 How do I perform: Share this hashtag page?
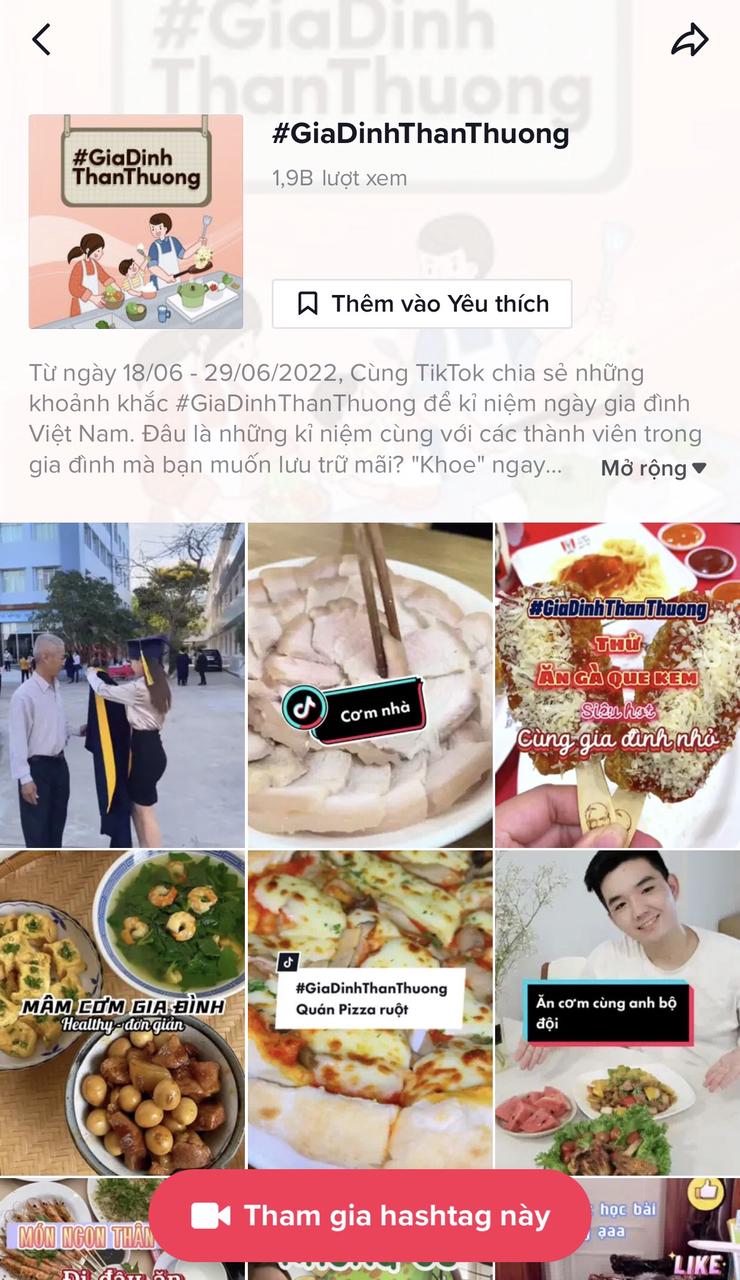click(690, 40)
